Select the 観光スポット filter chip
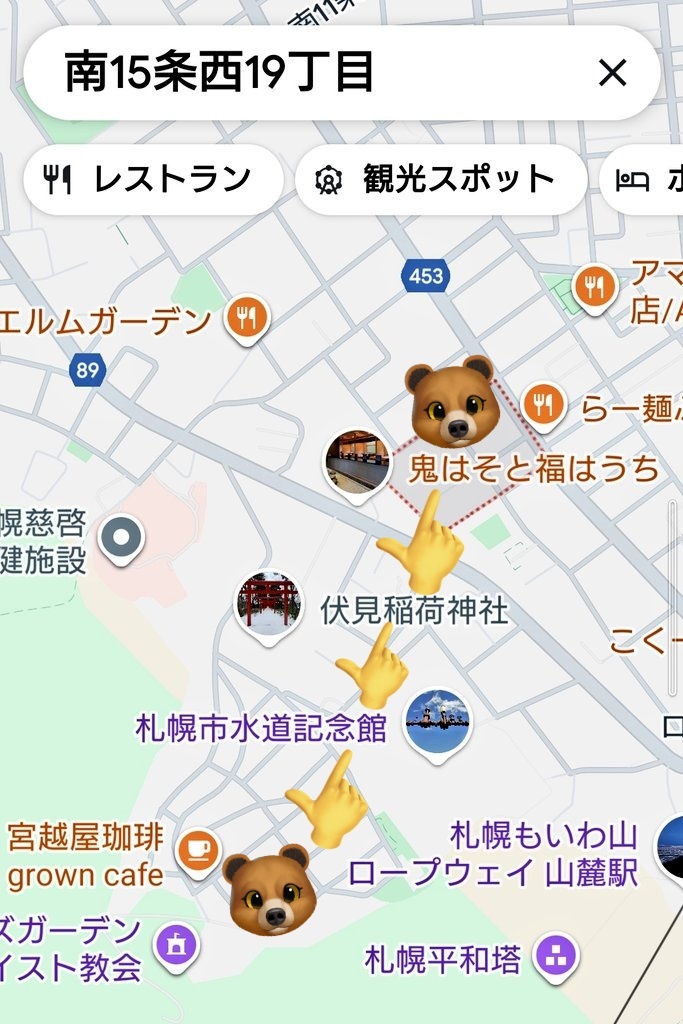Viewport: 683px width, 1024px height. pyautogui.click(x=440, y=180)
